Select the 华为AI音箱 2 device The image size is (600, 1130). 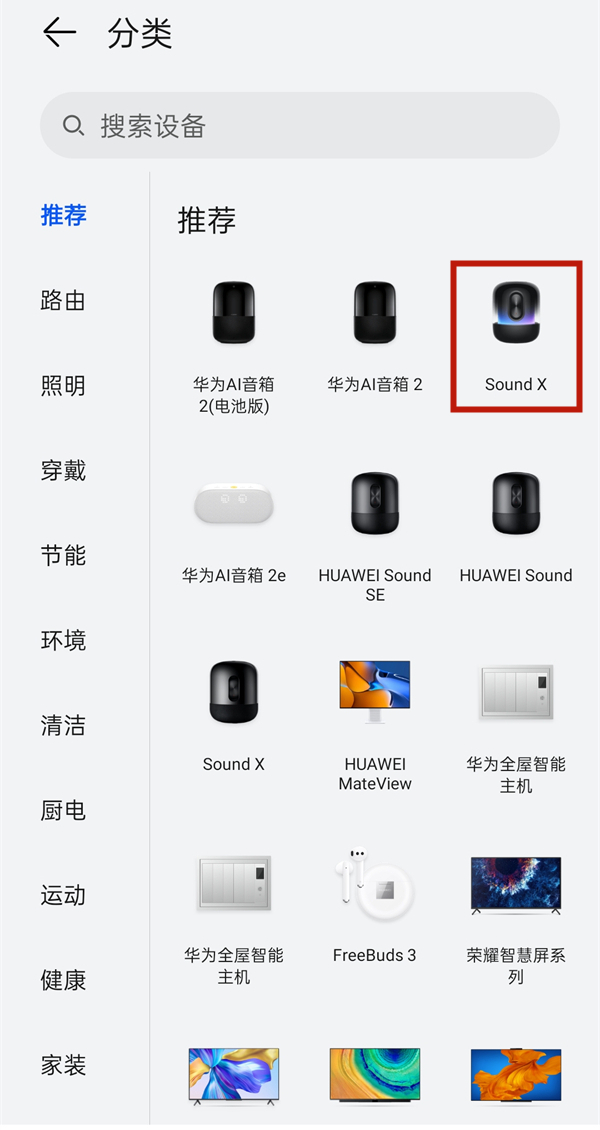375,337
